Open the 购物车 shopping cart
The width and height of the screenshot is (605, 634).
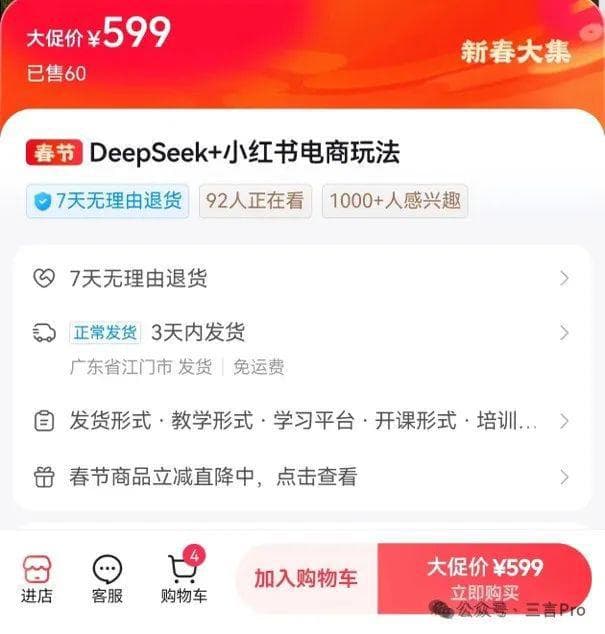point(184,579)
